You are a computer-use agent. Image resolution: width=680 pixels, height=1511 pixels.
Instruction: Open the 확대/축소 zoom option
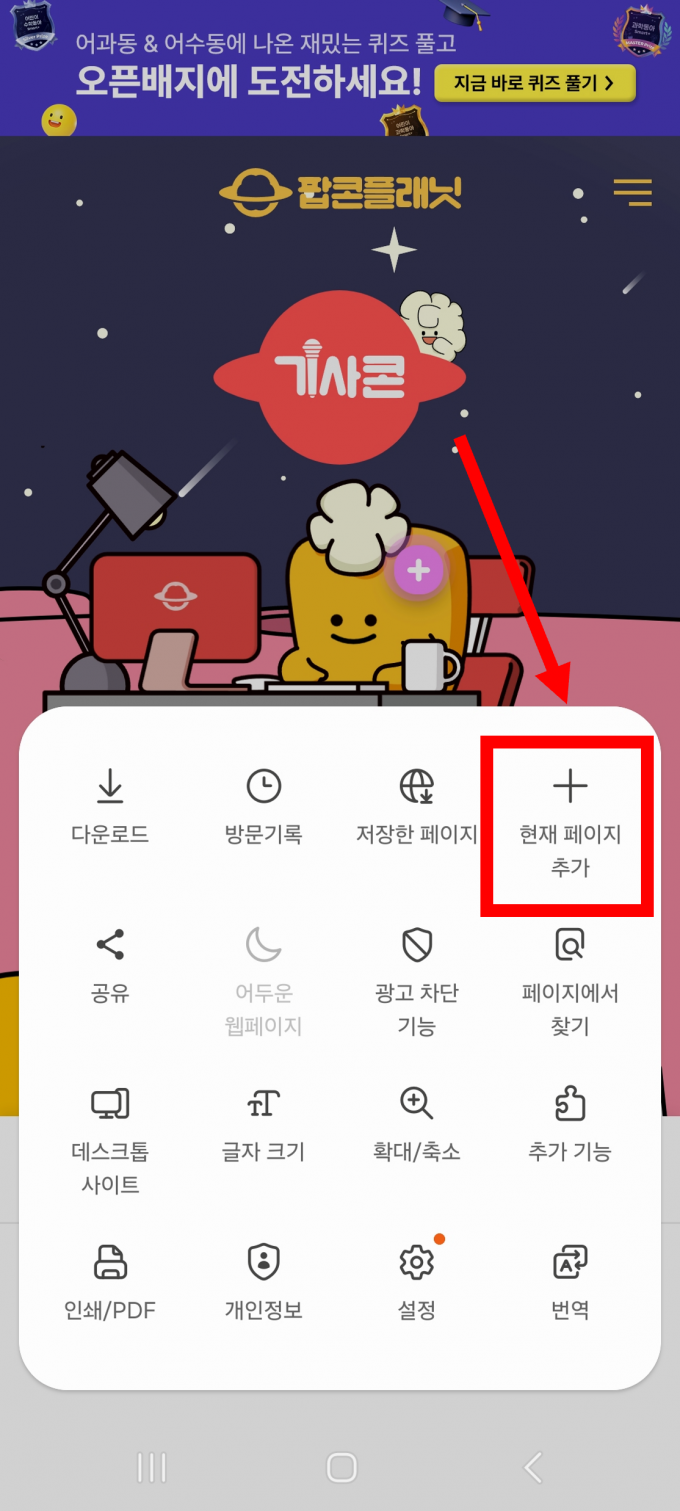(417, 1124)
